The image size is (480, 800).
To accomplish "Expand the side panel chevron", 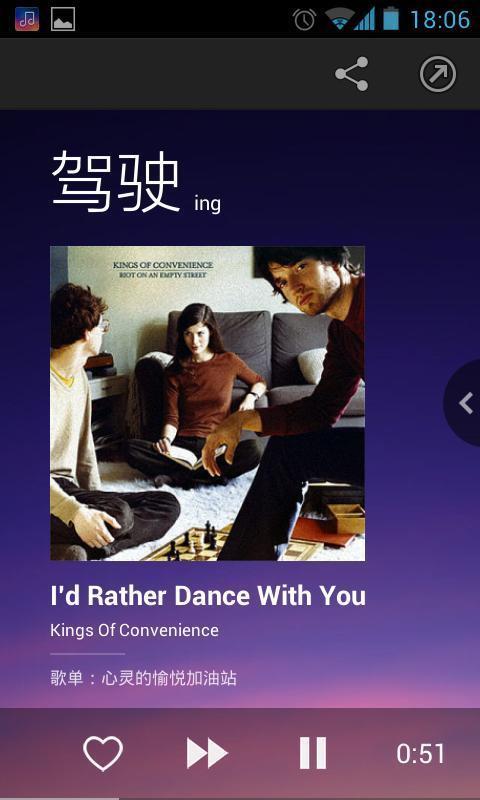I will [465, 403].
